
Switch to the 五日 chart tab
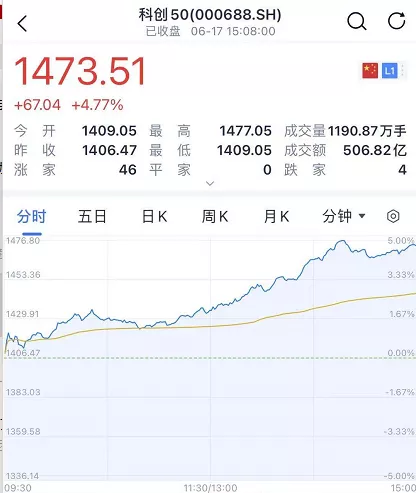(x=92, y=217)
